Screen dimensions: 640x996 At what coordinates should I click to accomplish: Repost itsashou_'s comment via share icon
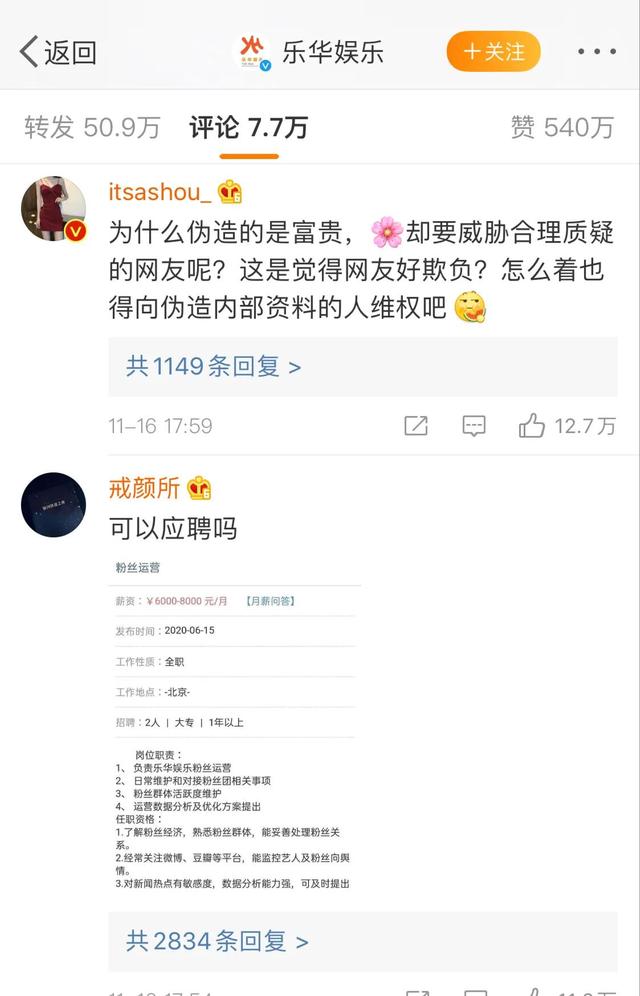416,426
